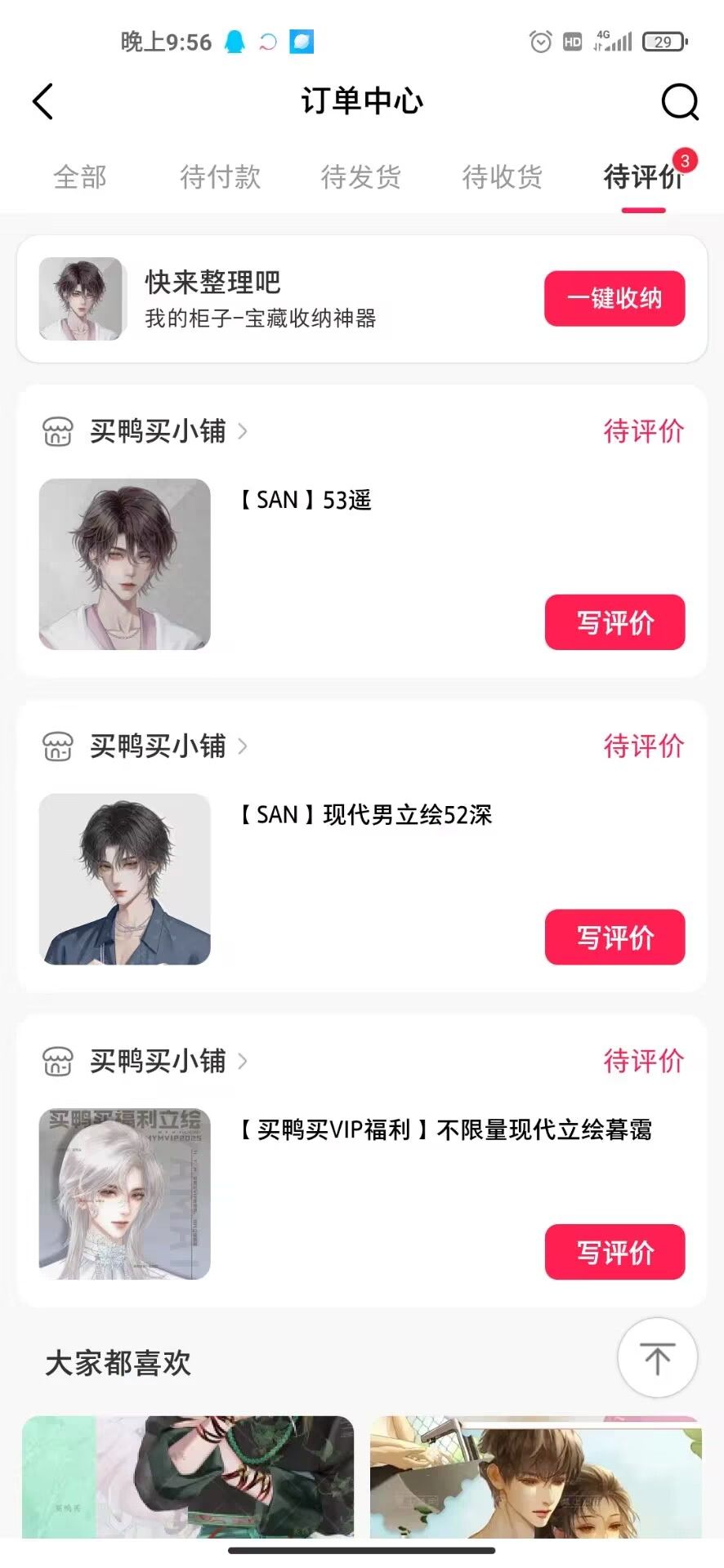Write a review for 不限量现代立绘暮霭
The height and width of the screenshot is (1568, 724).
615,1252
